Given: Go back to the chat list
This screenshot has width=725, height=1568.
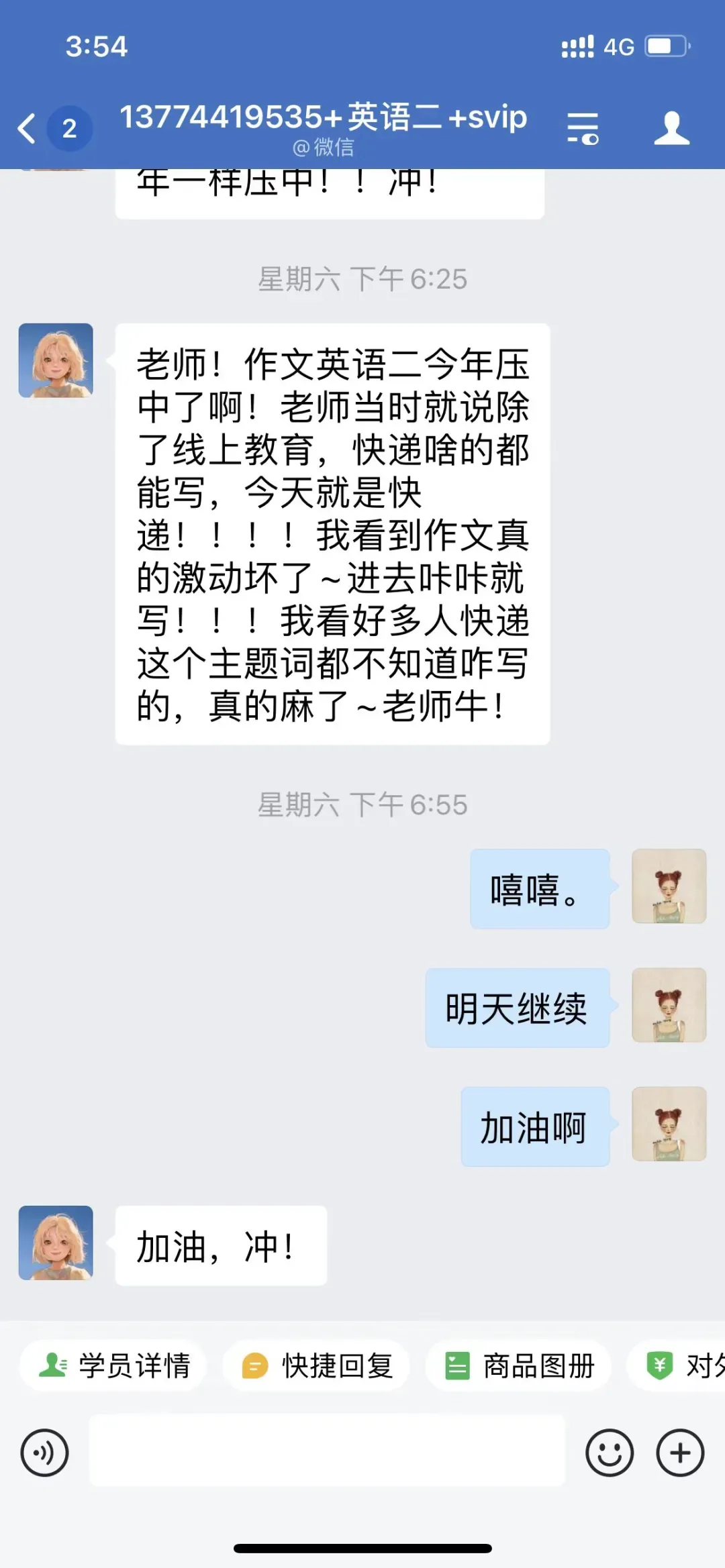Looking at the screenshot, I should [x=27, y=128].
